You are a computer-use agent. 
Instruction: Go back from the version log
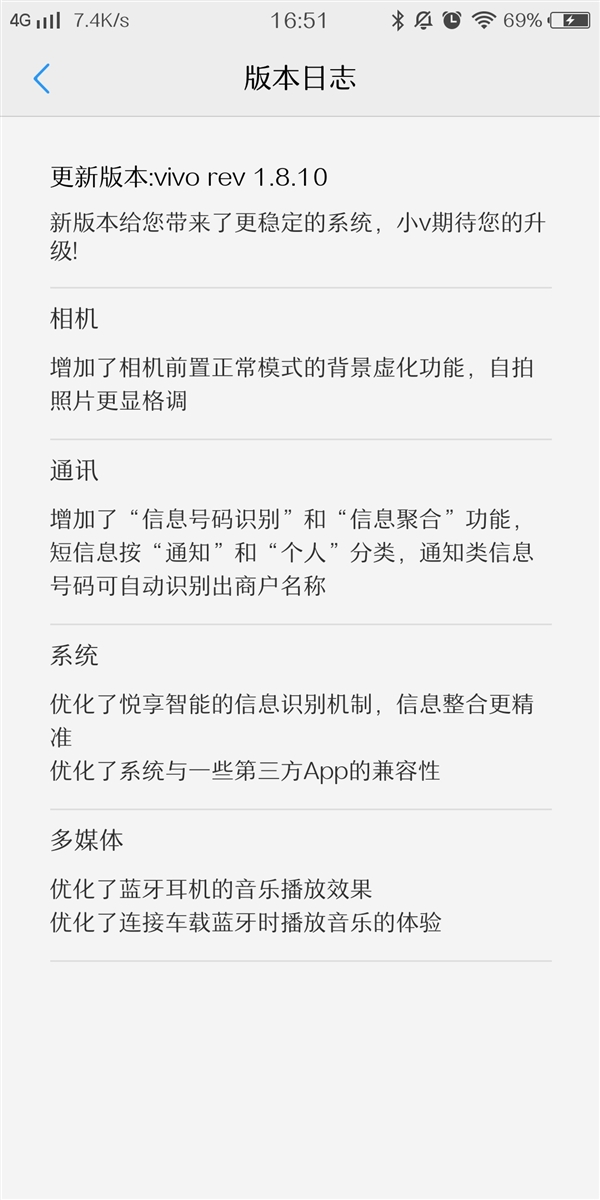[x=41, y=79]
